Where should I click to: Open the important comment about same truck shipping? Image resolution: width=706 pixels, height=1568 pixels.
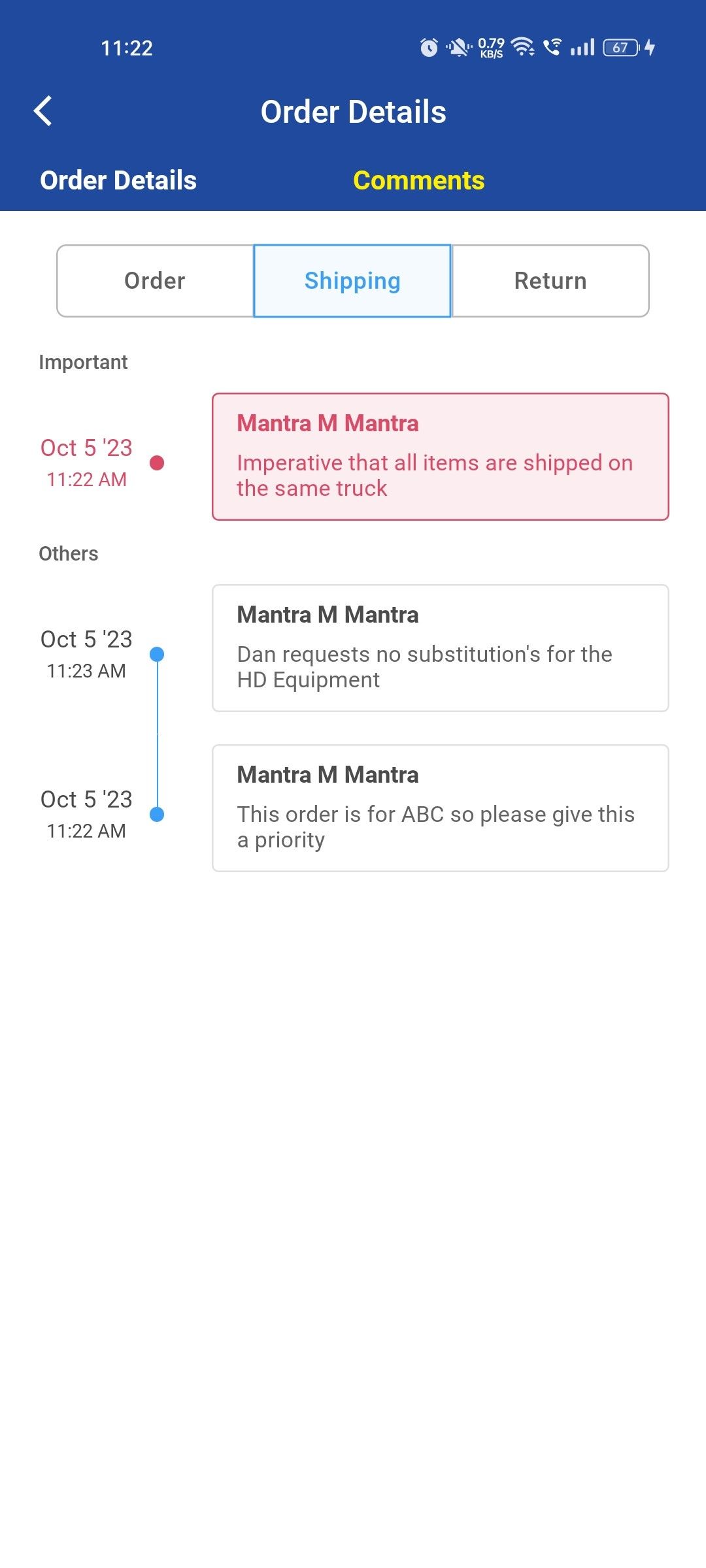point(439,455)
